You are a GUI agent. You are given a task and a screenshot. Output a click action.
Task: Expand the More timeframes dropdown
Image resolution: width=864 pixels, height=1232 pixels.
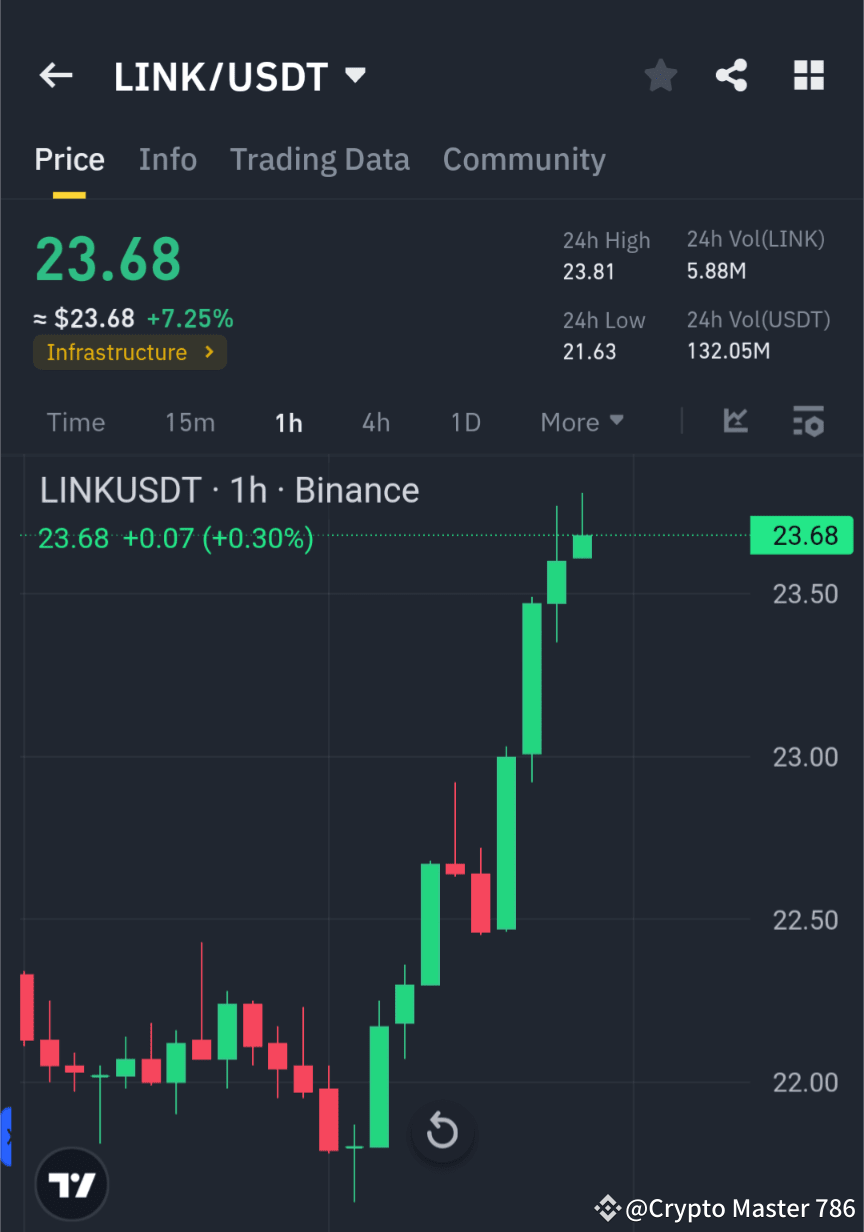(x=581, y=422)
